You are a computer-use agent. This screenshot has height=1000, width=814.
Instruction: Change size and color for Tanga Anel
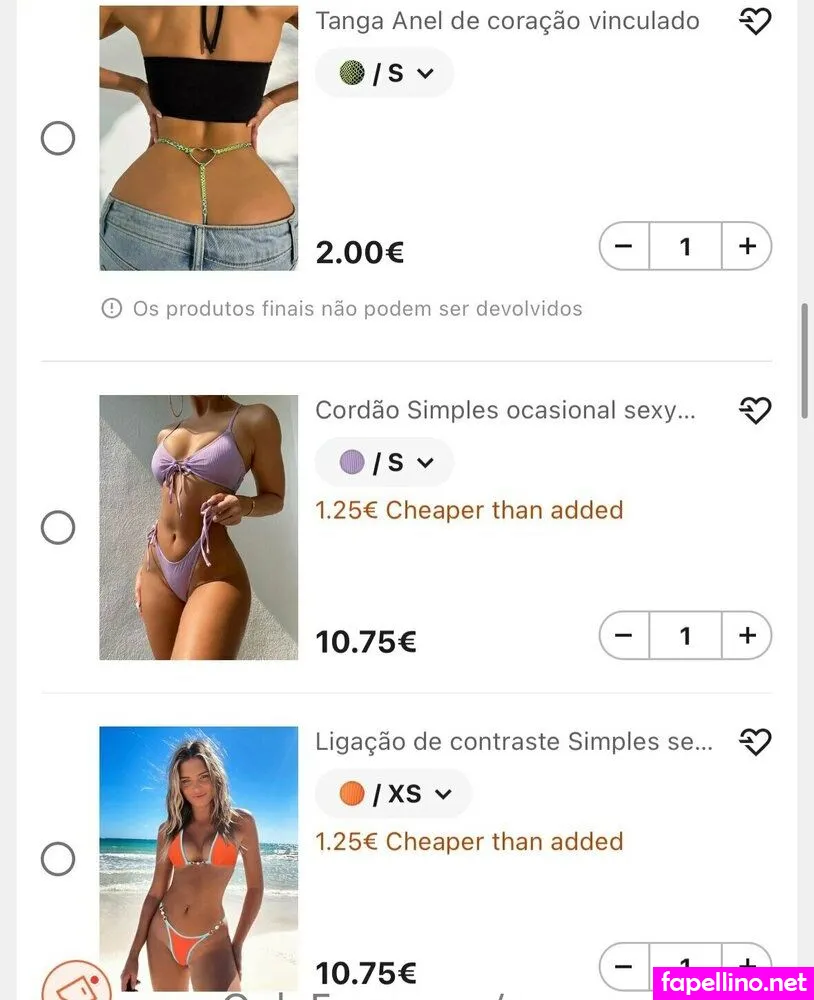[x=385, y=73]
